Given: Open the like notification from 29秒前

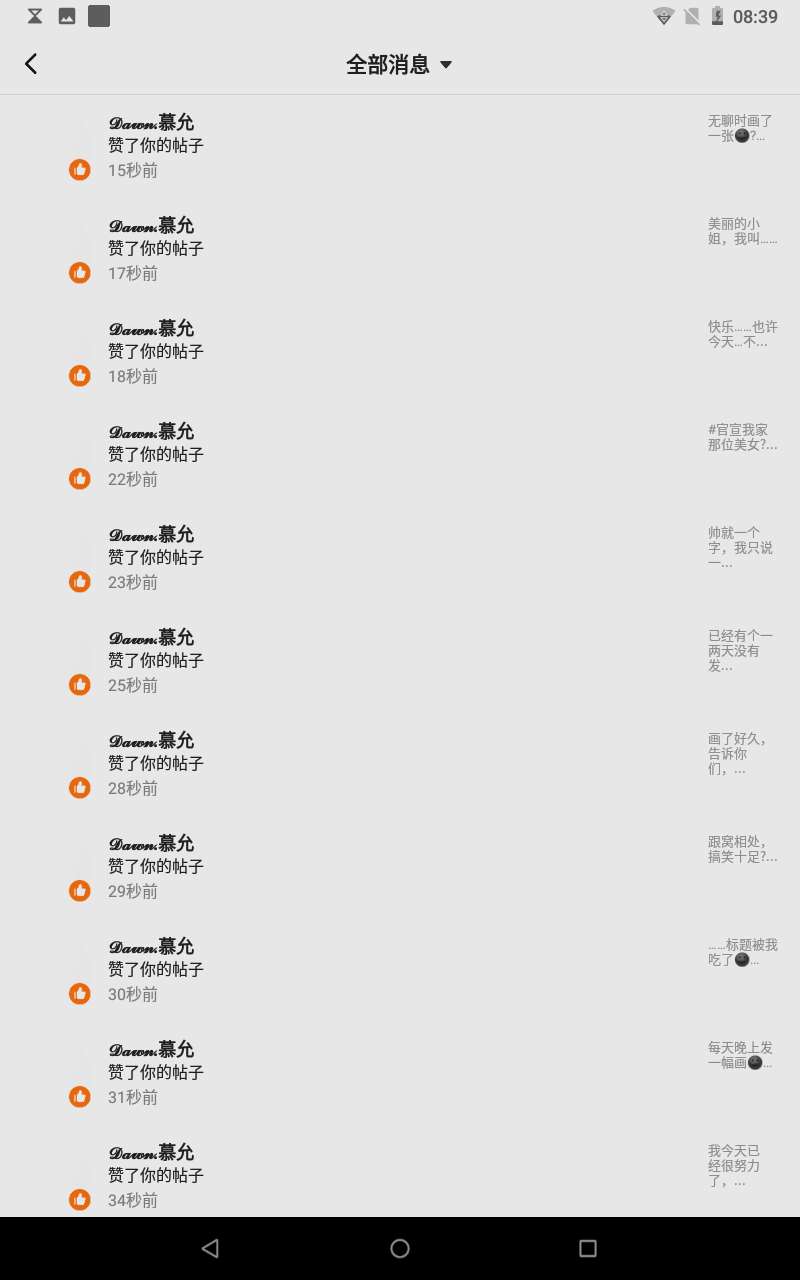Looking at the screenshot, I should [400, 867].
